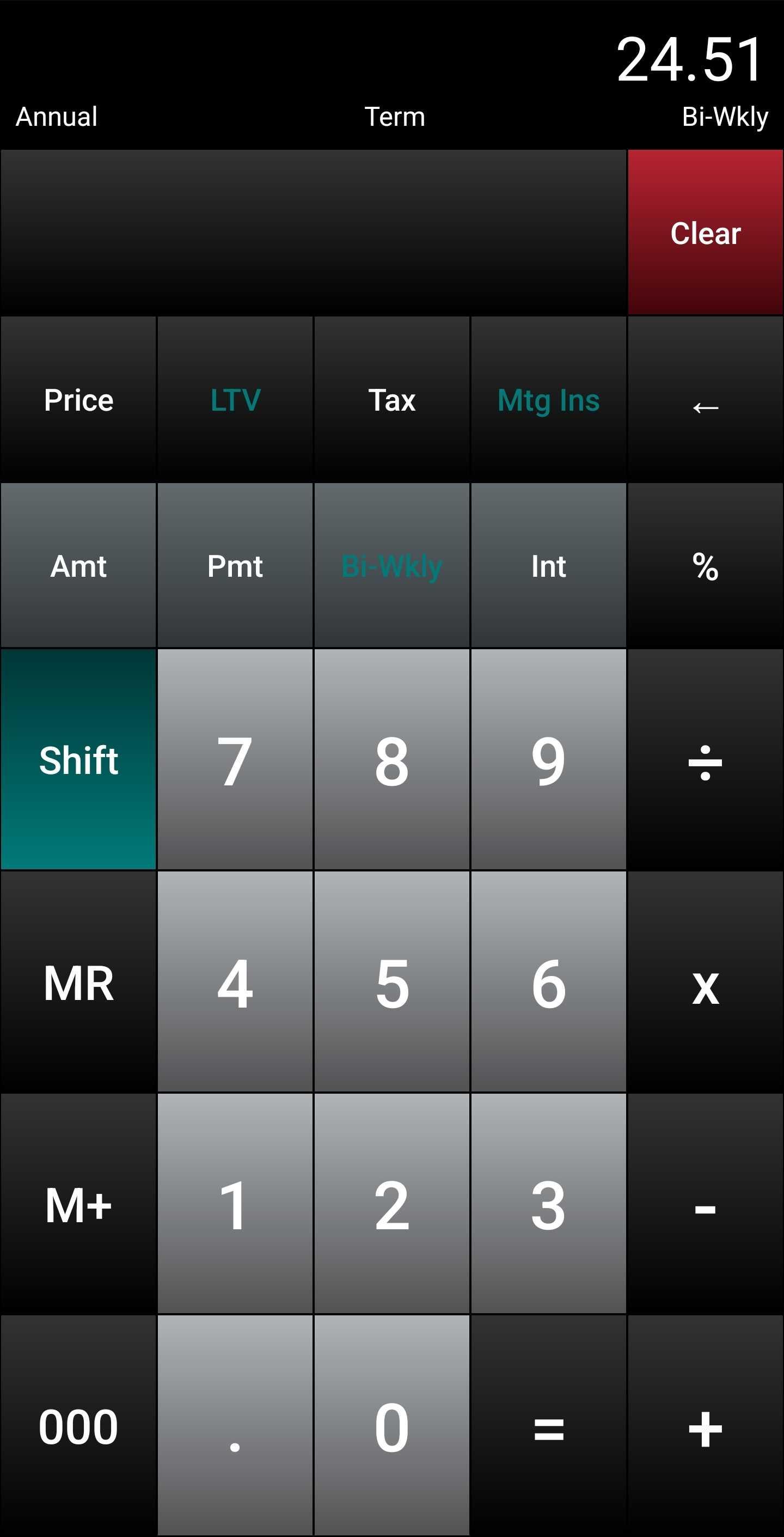Image resolution: width=784 pixels, height=1537 pixels.
Task: Activate the Shift key
Action: [x=78, y=759]
